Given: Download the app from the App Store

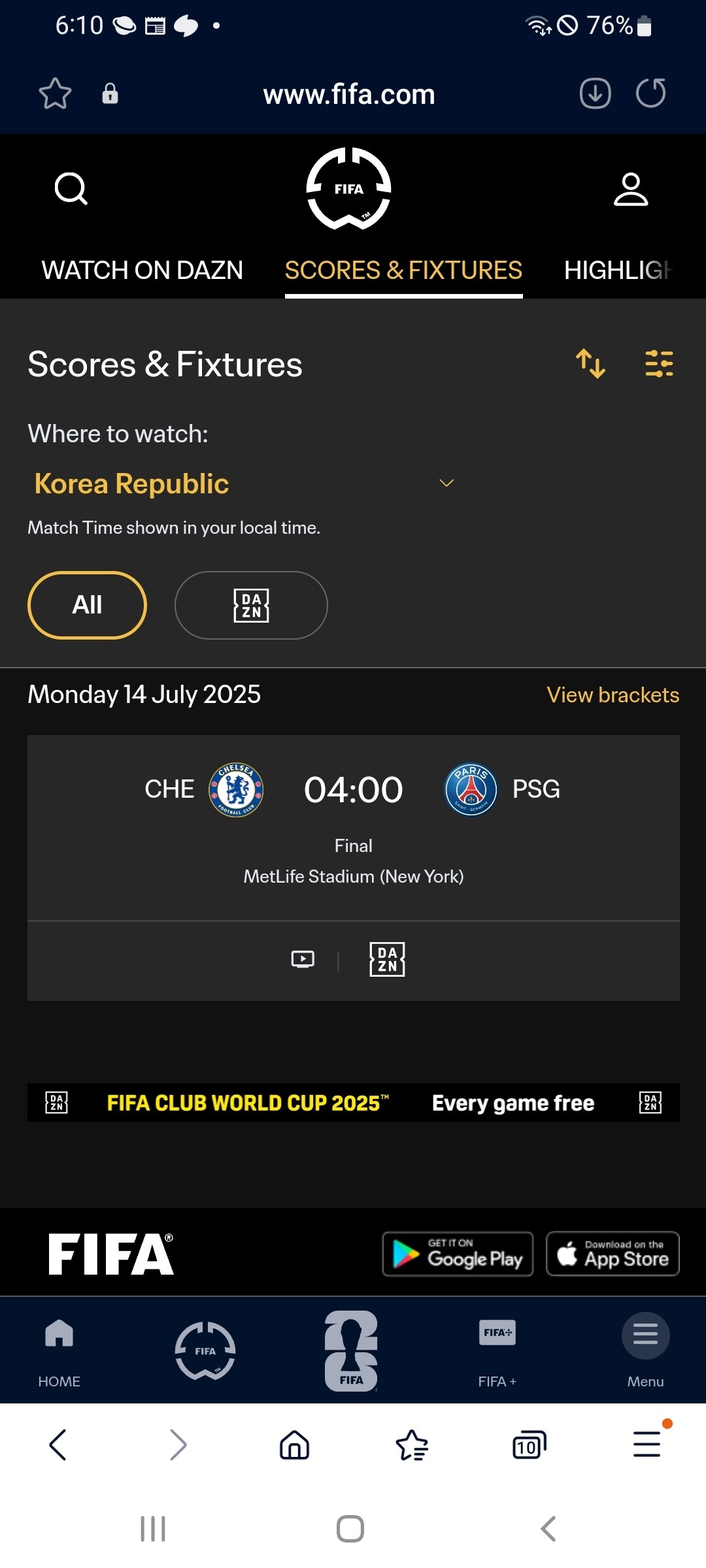Looking at the screenshot, I should [613, 1254].
